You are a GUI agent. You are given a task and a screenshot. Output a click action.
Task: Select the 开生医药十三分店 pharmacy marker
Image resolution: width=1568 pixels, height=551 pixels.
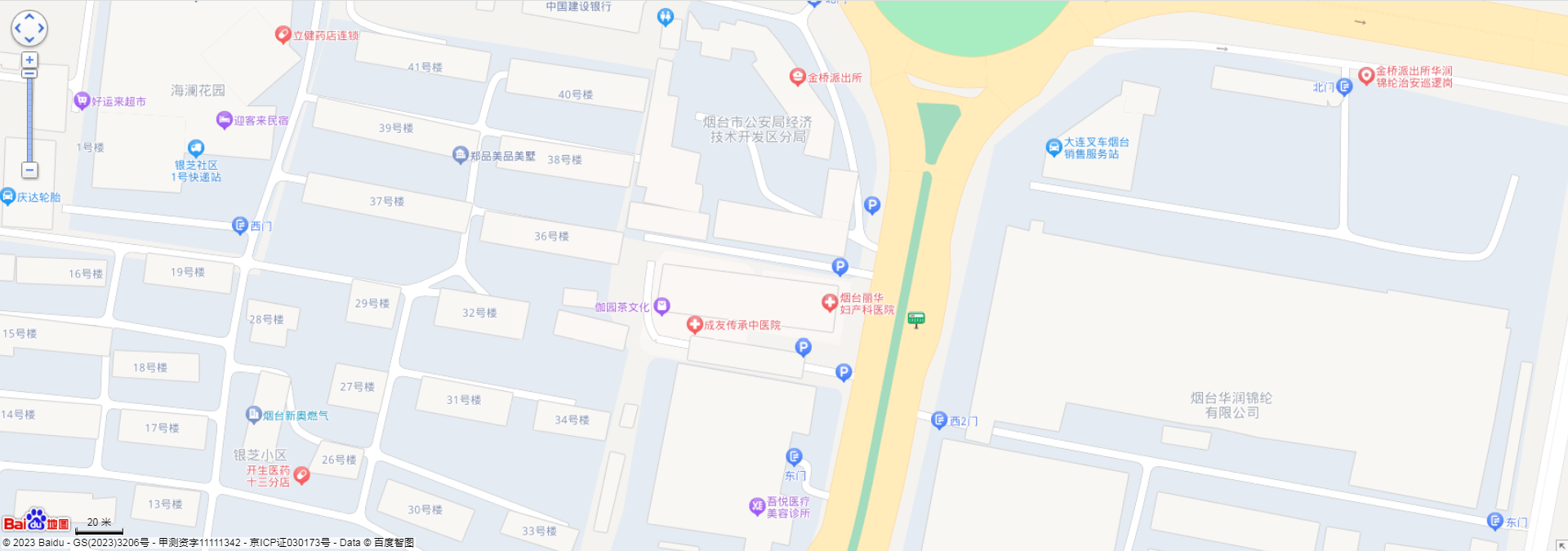(x=301, y=474)
